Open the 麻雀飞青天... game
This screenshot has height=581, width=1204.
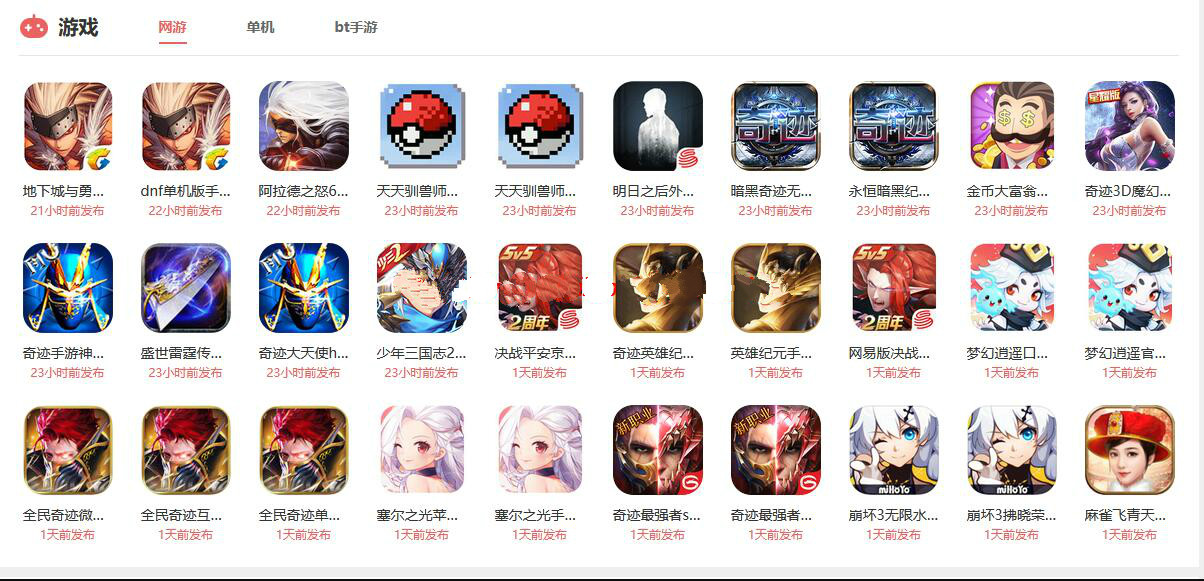1130,450
